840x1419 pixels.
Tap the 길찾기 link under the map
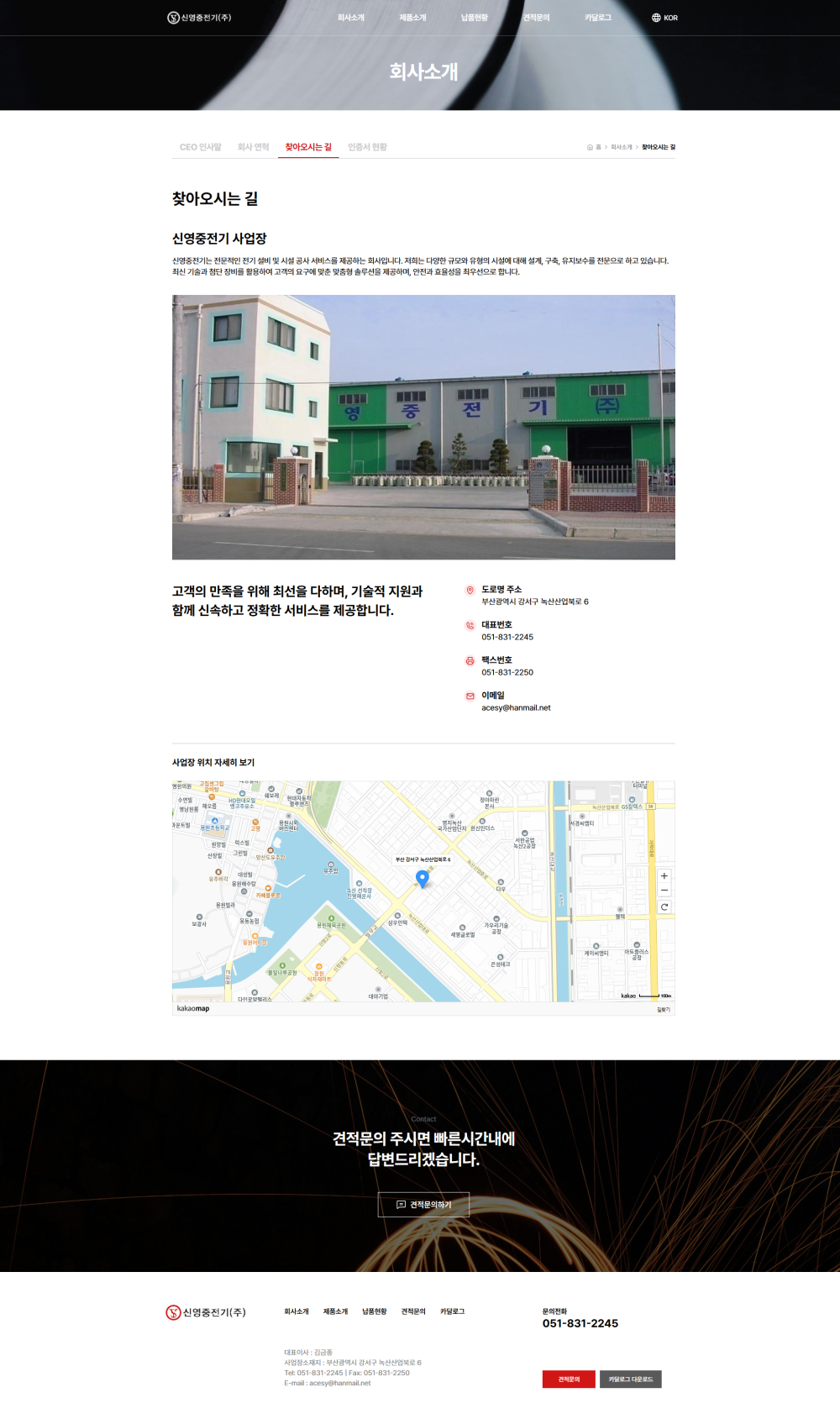tap(664, 1009)
